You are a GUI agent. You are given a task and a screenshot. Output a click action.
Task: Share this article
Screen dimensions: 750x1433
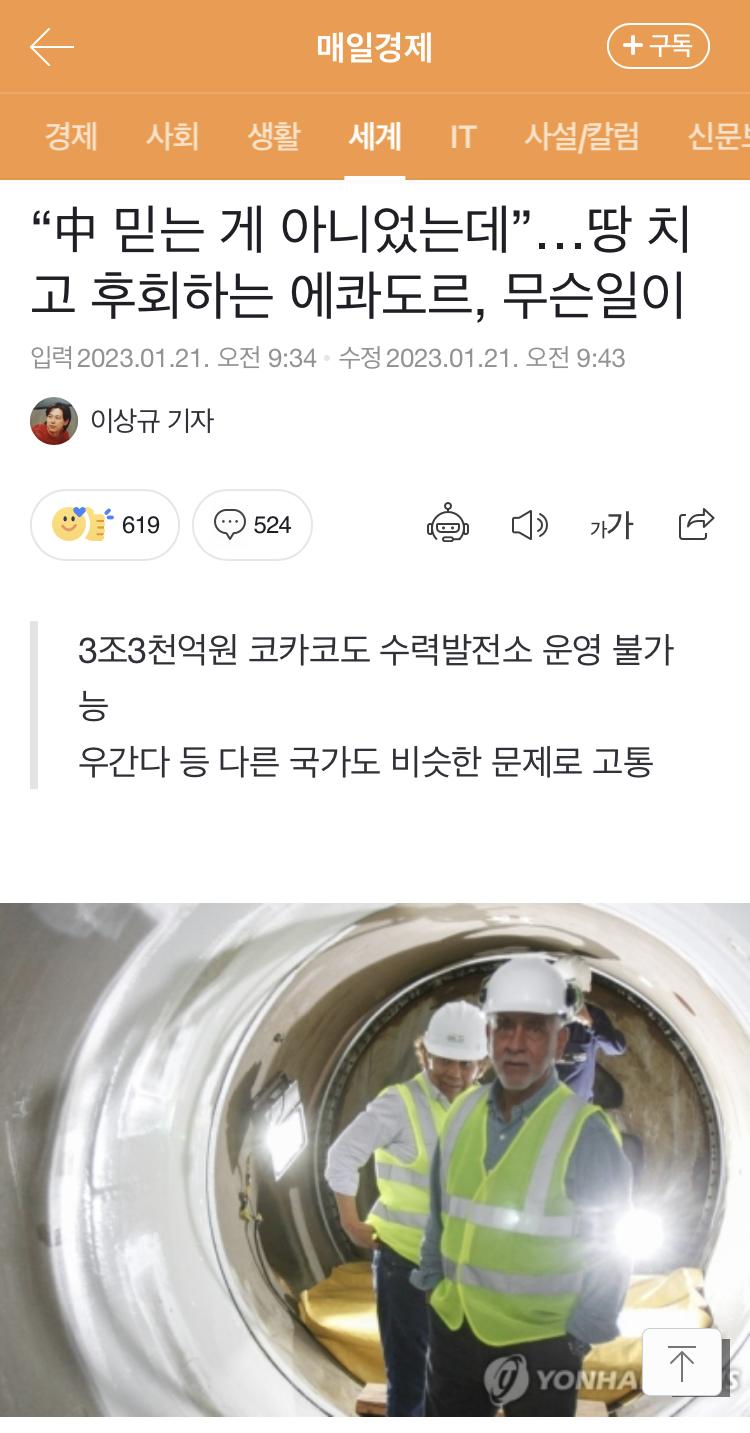pos(695,524)
